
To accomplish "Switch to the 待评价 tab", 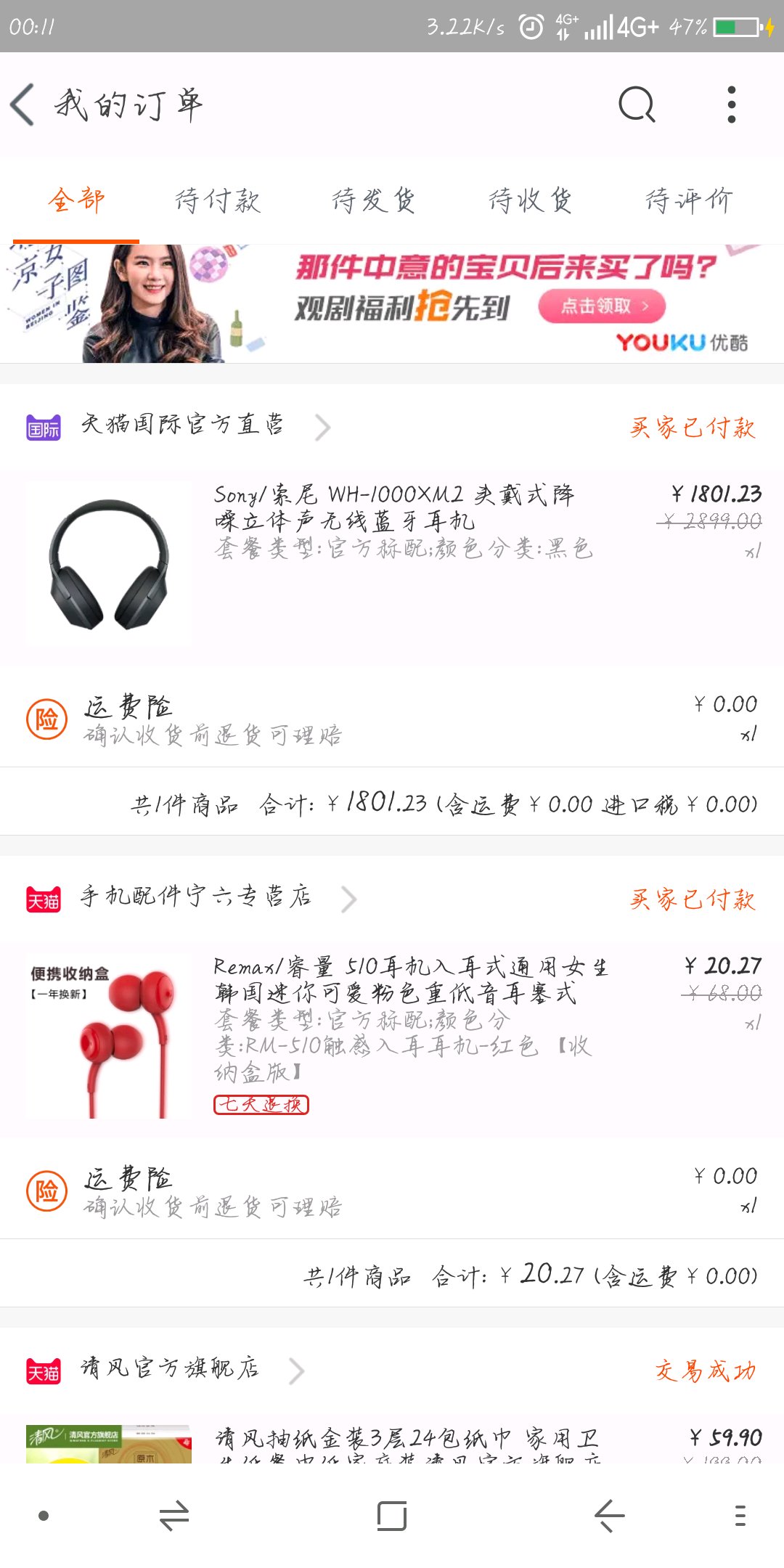I will [x=689, y=200].
